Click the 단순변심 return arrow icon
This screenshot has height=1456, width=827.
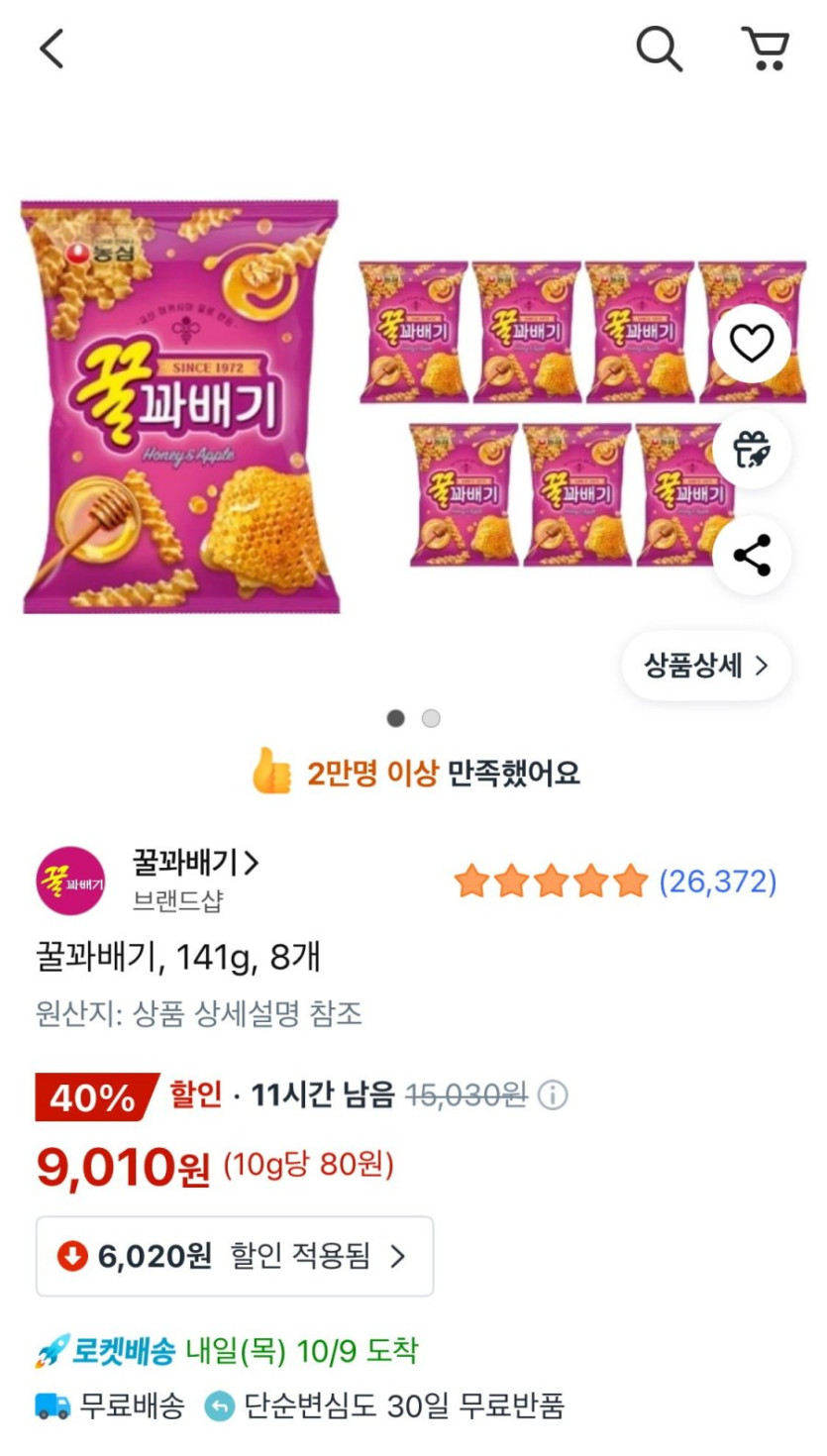[220, 1405]
